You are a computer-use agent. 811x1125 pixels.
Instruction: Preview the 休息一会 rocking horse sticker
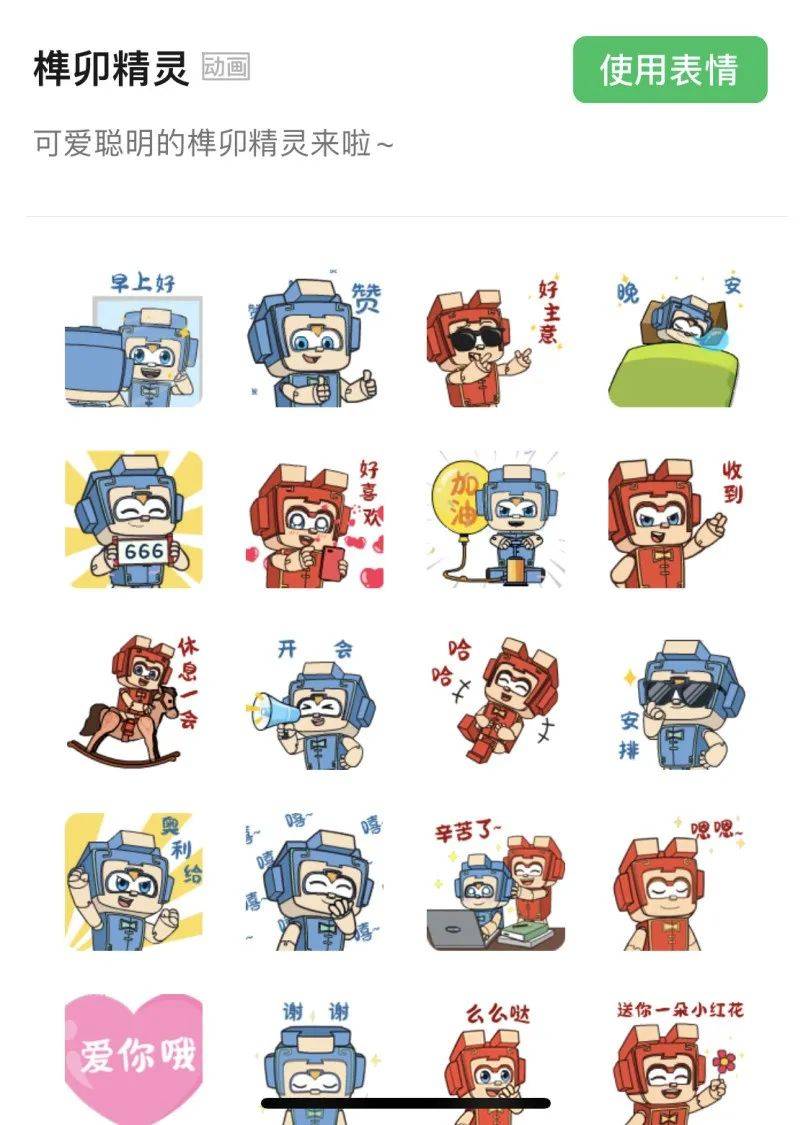pyautogui.click(x=134, y=701)
